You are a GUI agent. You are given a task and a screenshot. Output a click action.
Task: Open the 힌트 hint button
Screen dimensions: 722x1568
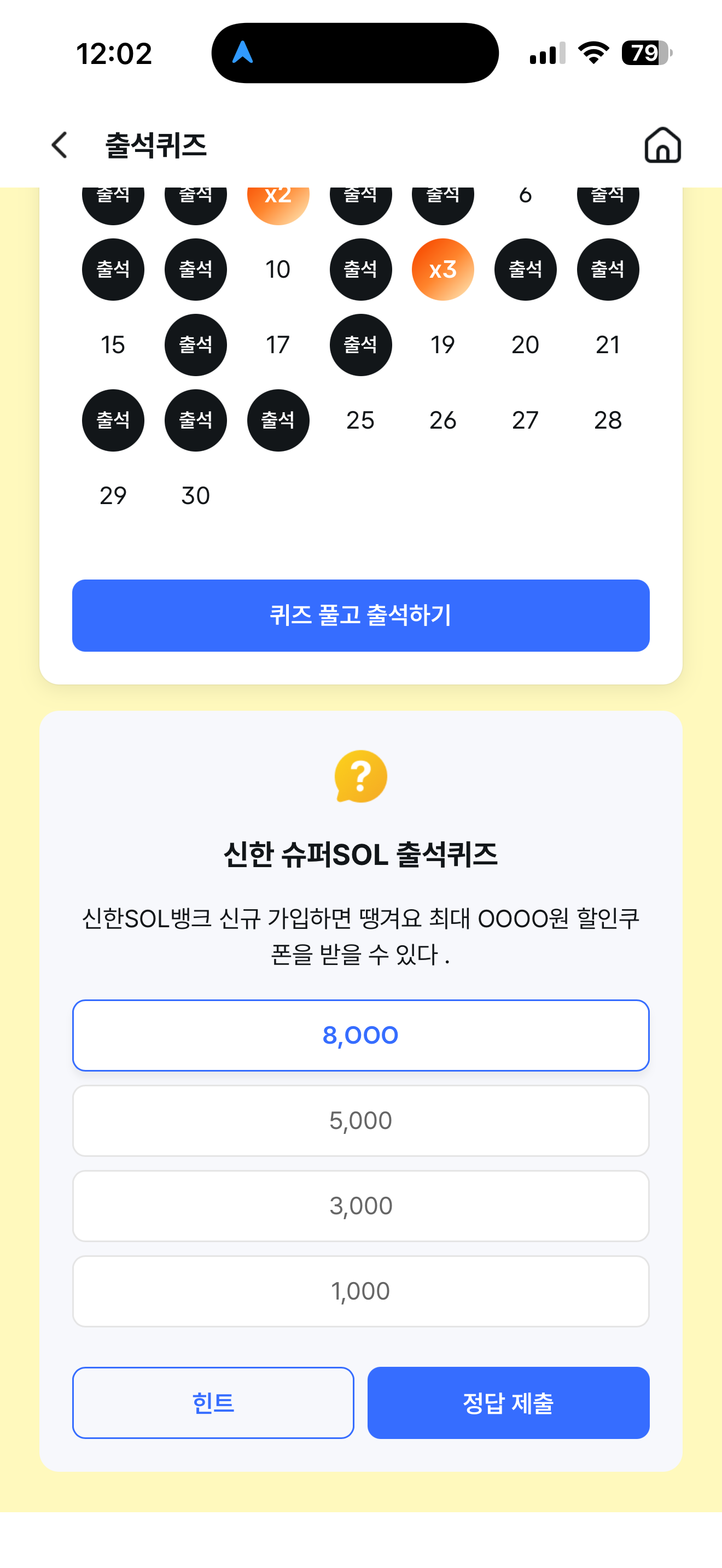tap(213, 1402)
